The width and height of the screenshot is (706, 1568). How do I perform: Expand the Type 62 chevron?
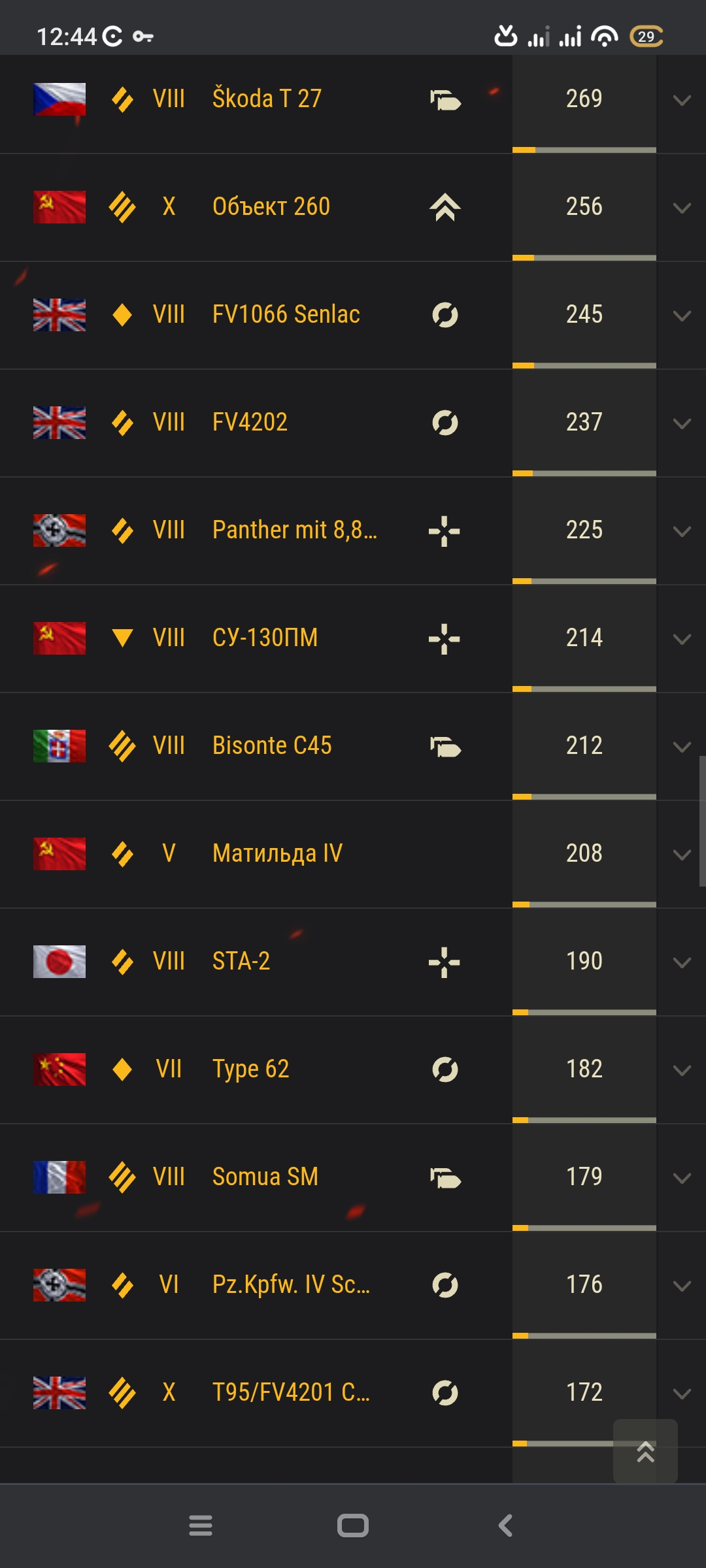tap(681, 1070)
